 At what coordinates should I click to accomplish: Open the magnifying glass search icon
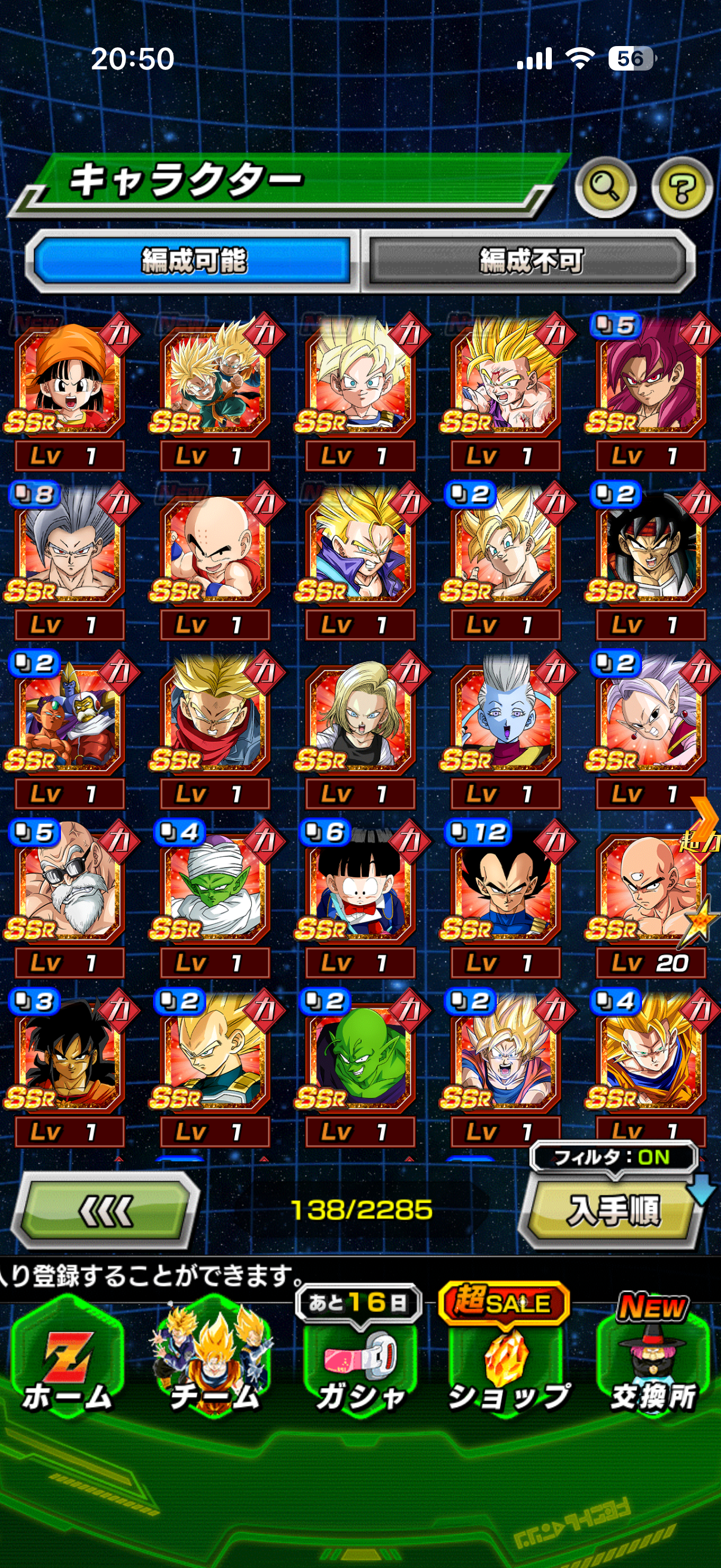605,187
